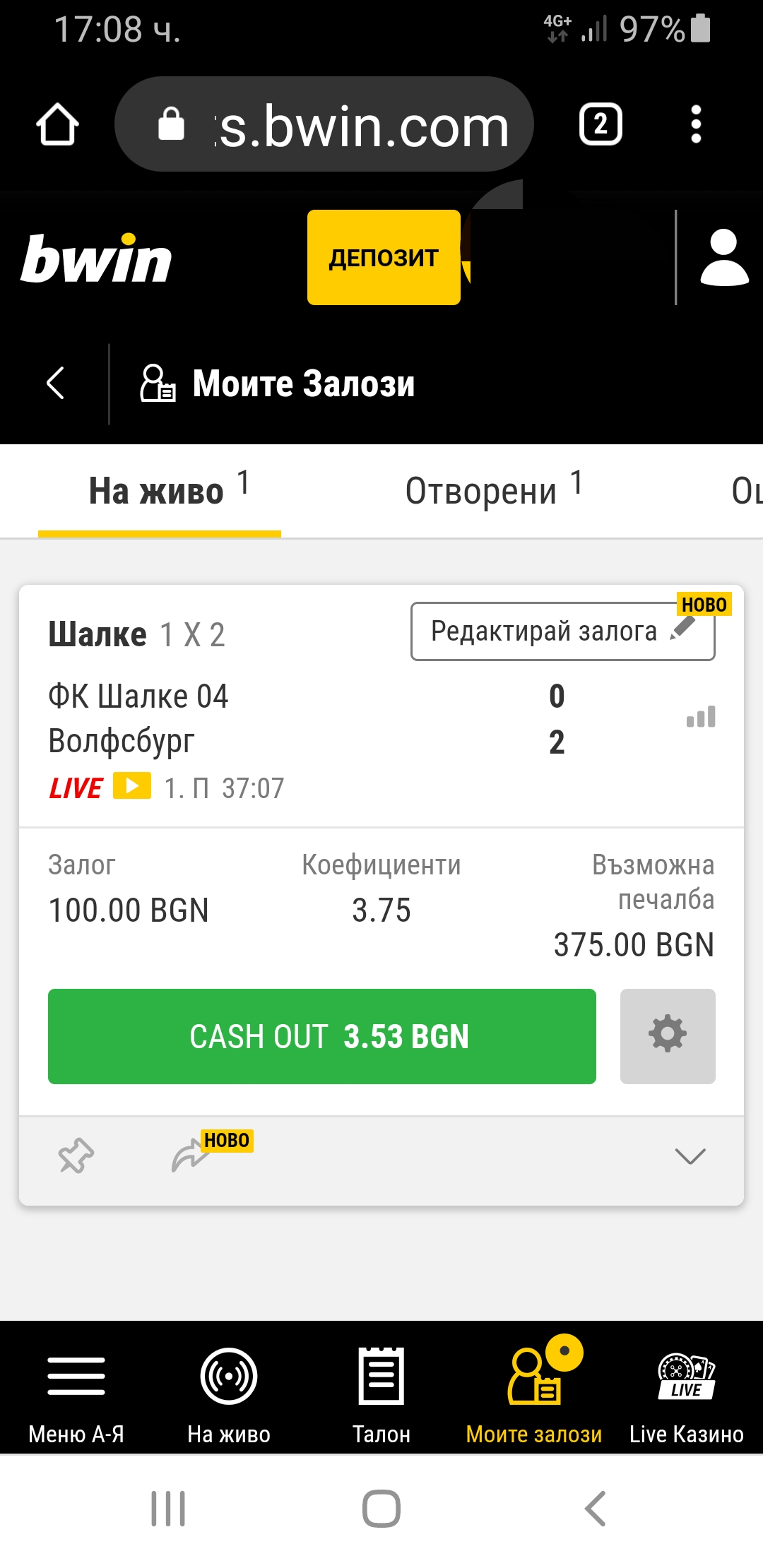763x1568 pixels.
Task: Tap the yellow ДЕПОЗИТ button
Action: tap(384, 258)
